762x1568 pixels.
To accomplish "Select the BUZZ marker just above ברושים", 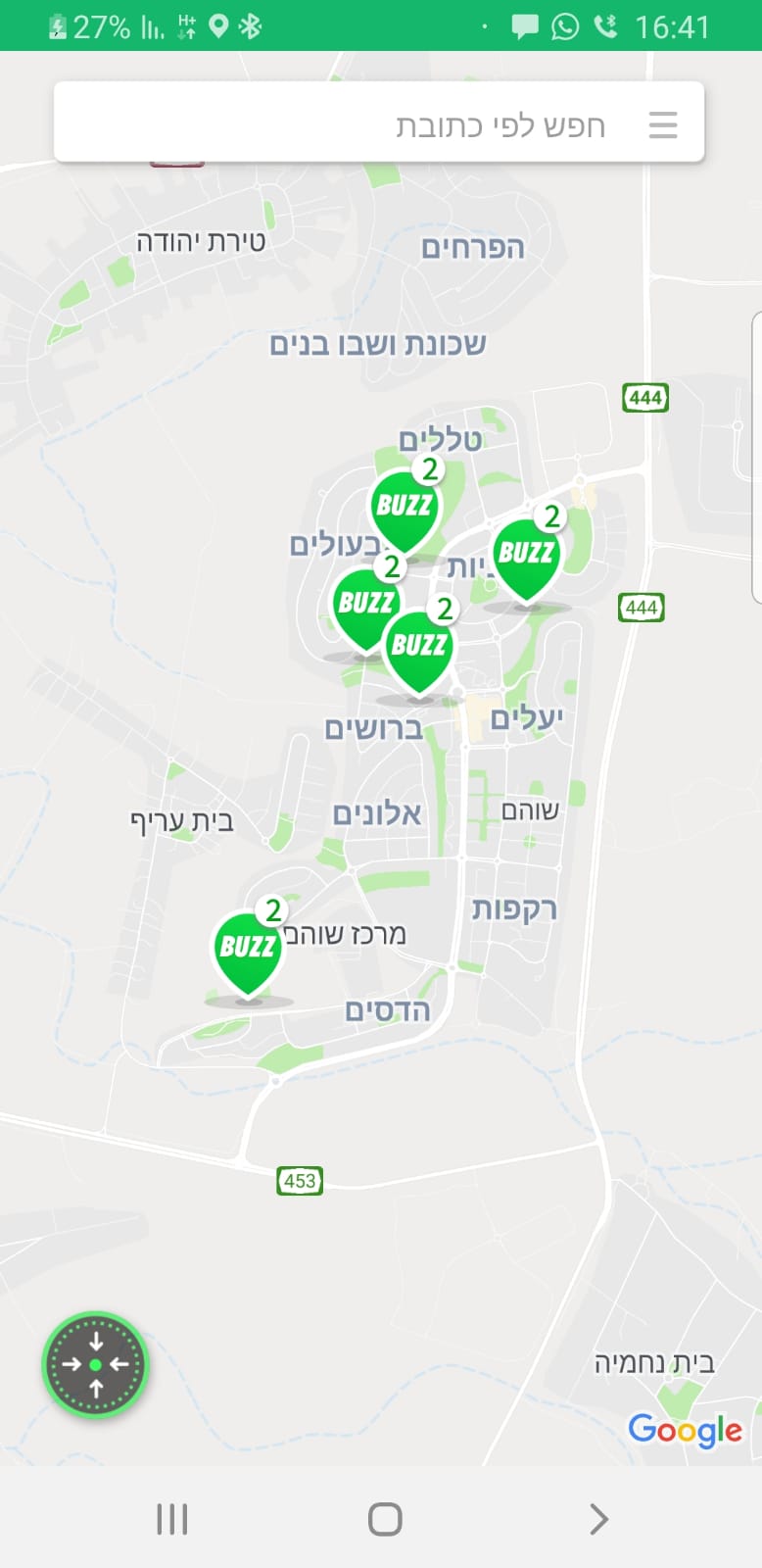I will point(419,649).
